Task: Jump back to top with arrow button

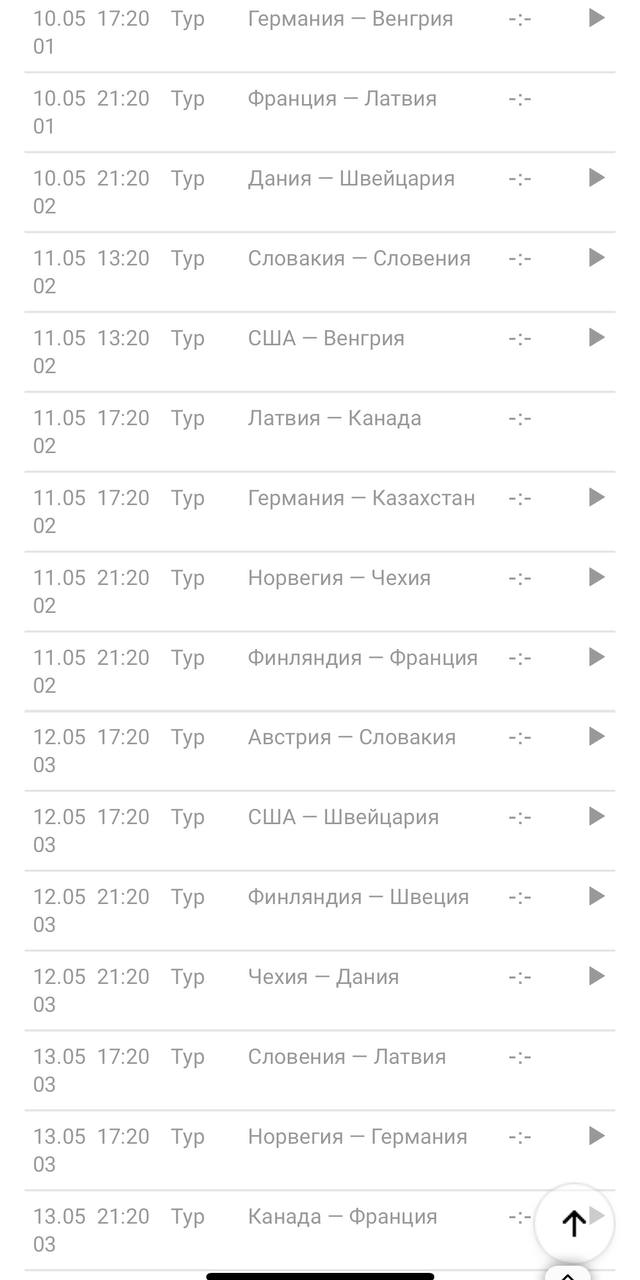Action: click(574, 1223)
